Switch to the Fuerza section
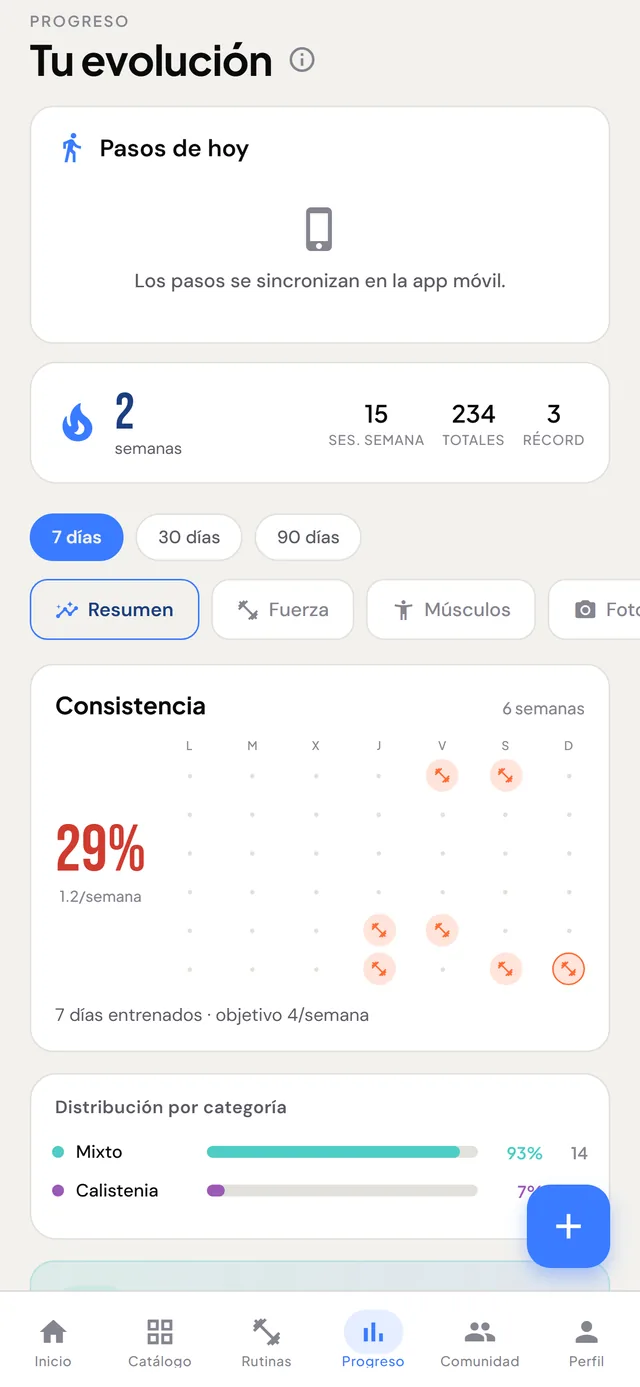The image size is (640, 1387). point(283,609)
